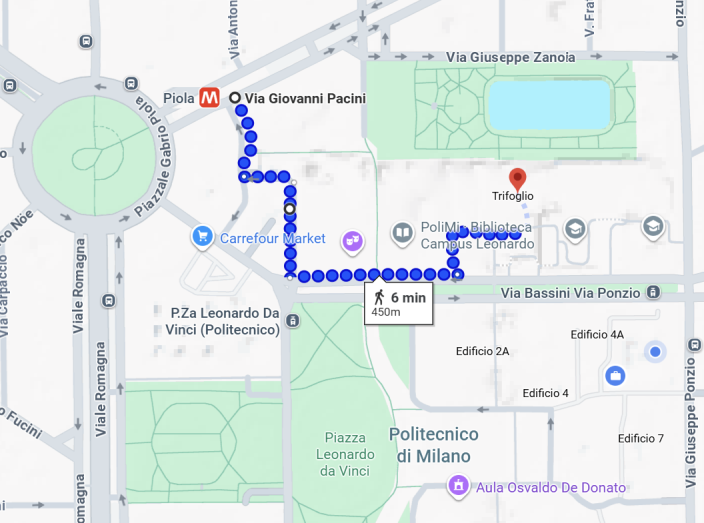Open the Aula Osvaldo De Donato marker
This screenshot has height=523, width=704.
pos(458,487)
